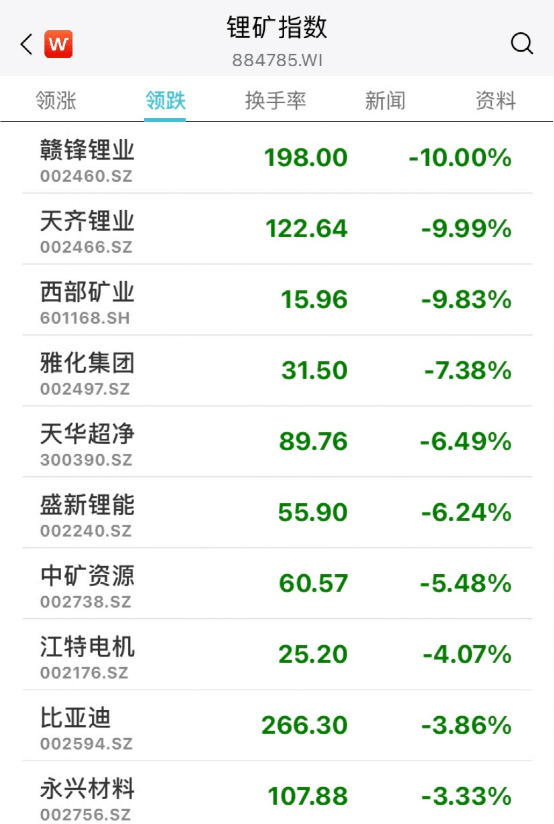Open the 盛新锂能 stock row
Viewport: 554px width, 824px height.
[277, 512]
